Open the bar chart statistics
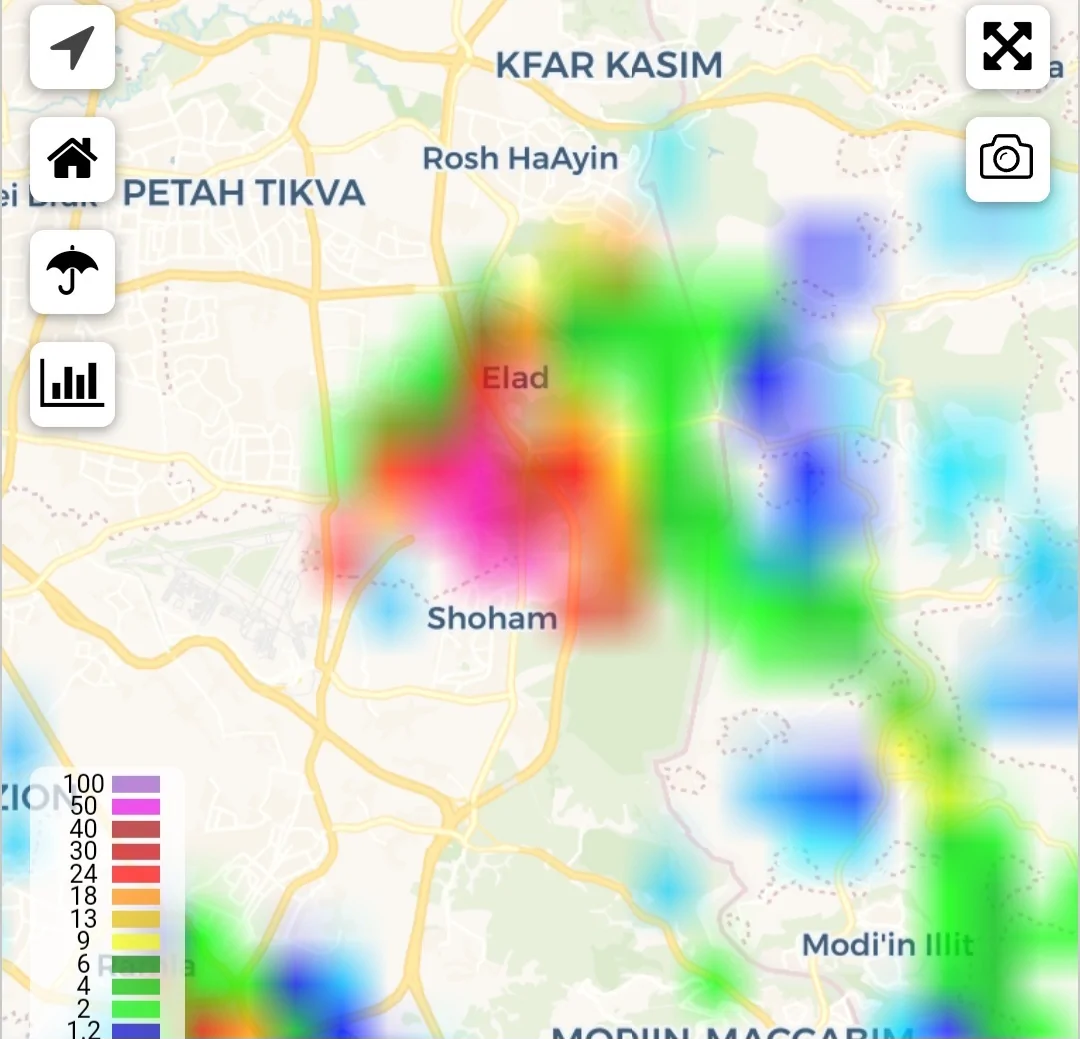Image resolution: width=1080 pixels, height=1039 pixels. [72, 384]
